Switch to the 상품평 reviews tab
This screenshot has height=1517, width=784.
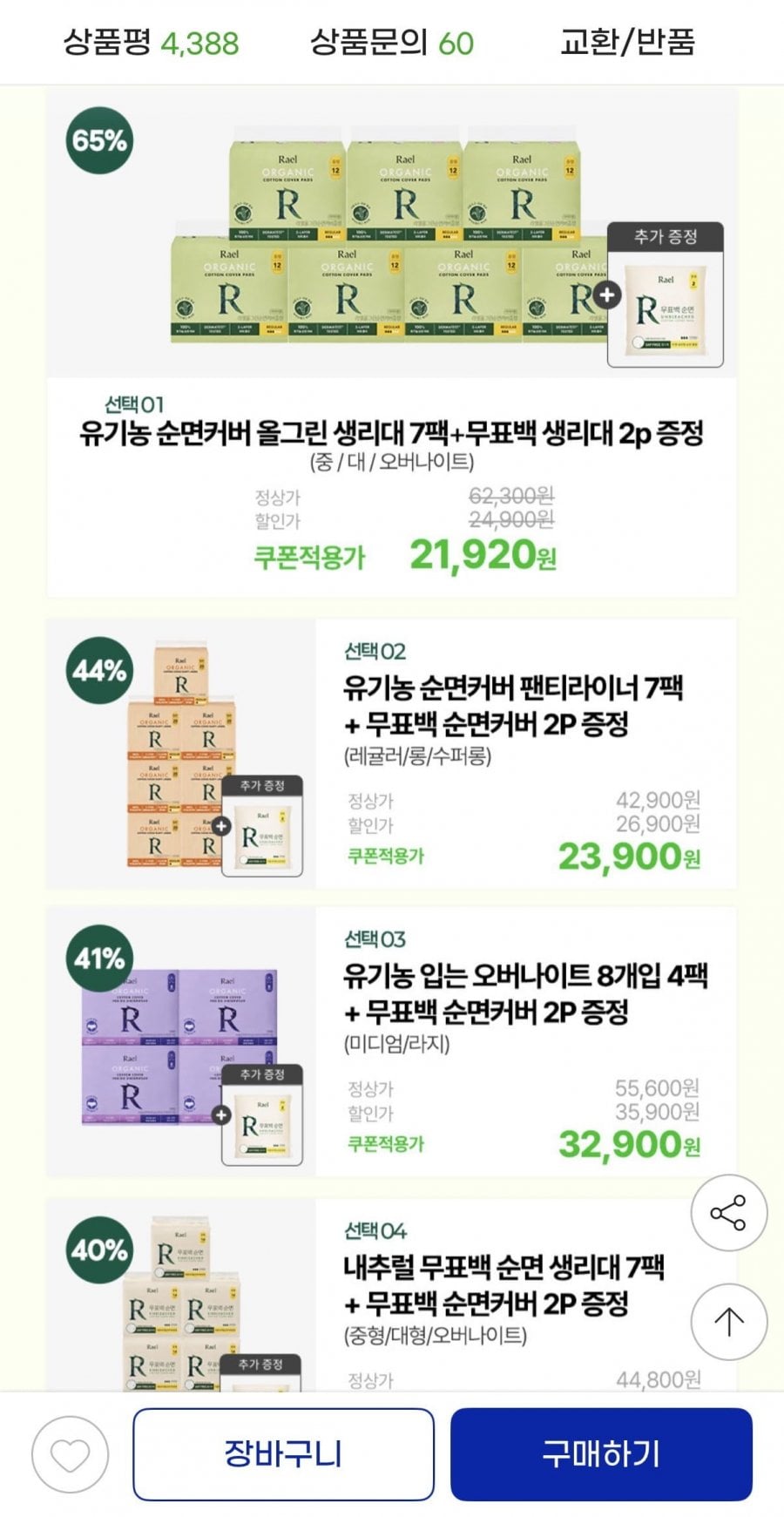pyautogui.click(x=150, y=42)
